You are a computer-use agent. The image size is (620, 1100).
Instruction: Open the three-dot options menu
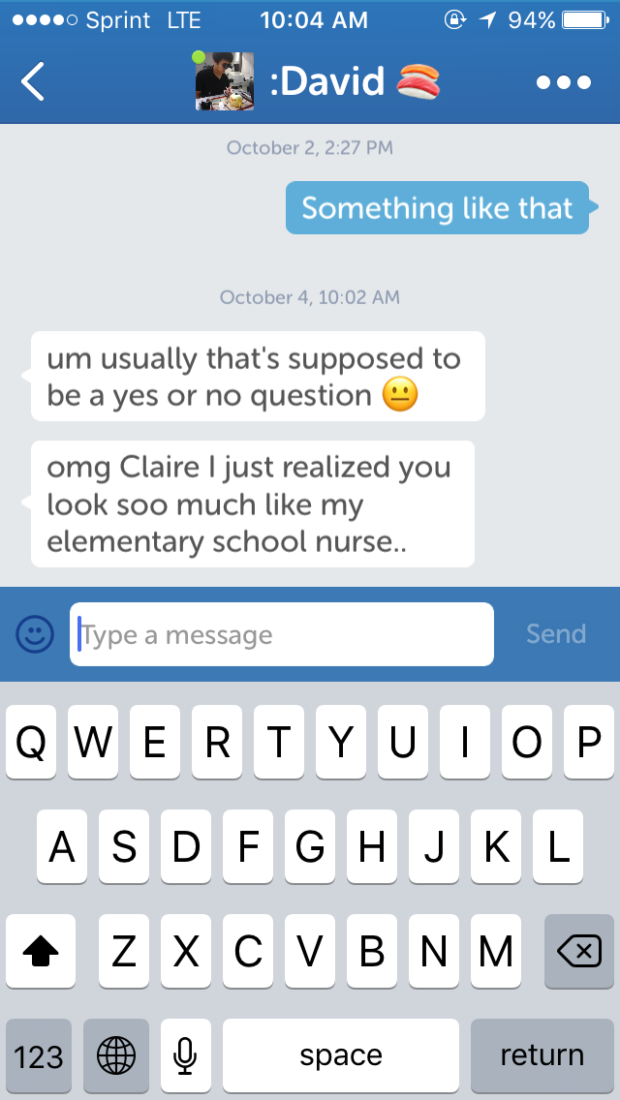click(x=563, y=83)
